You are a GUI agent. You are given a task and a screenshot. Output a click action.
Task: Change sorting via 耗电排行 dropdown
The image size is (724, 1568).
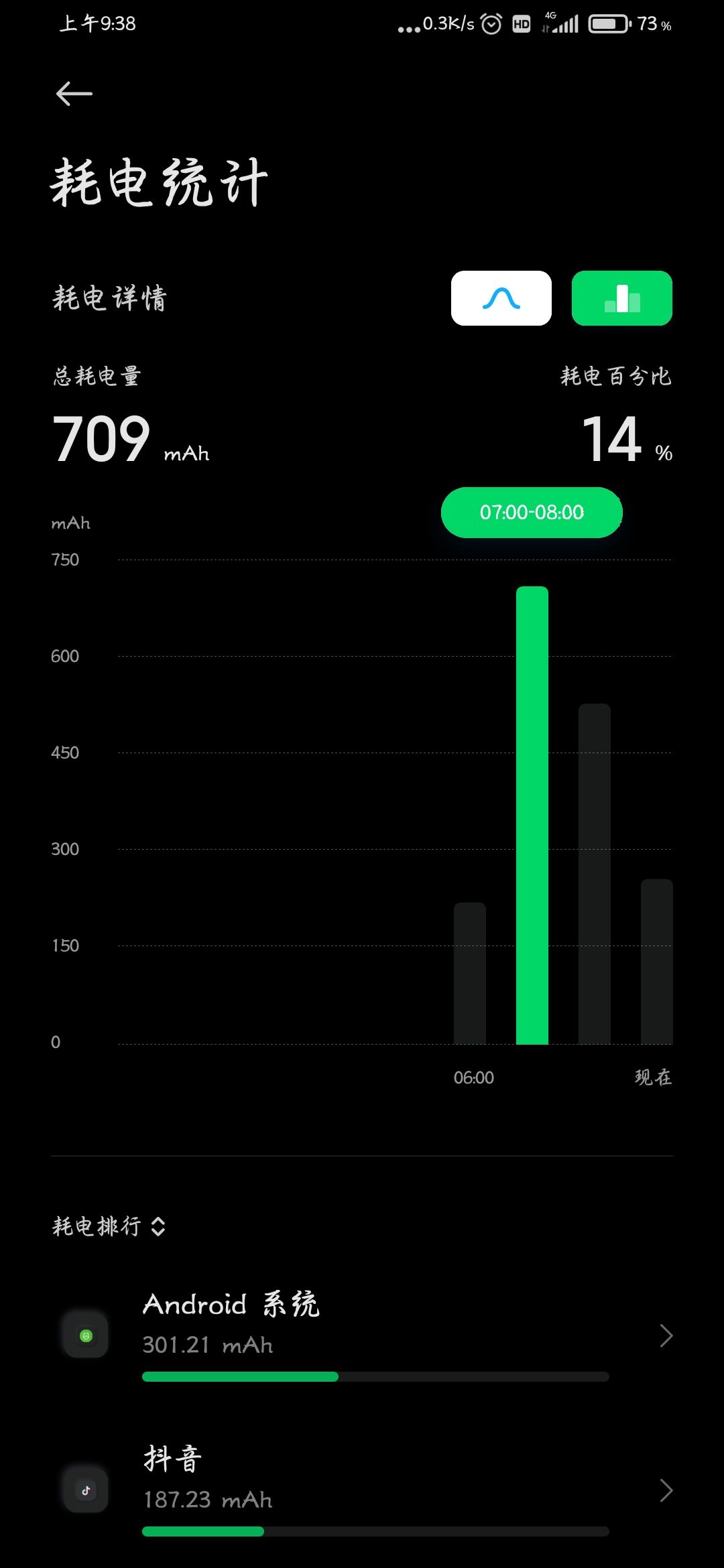click(x=109, y=1226)
